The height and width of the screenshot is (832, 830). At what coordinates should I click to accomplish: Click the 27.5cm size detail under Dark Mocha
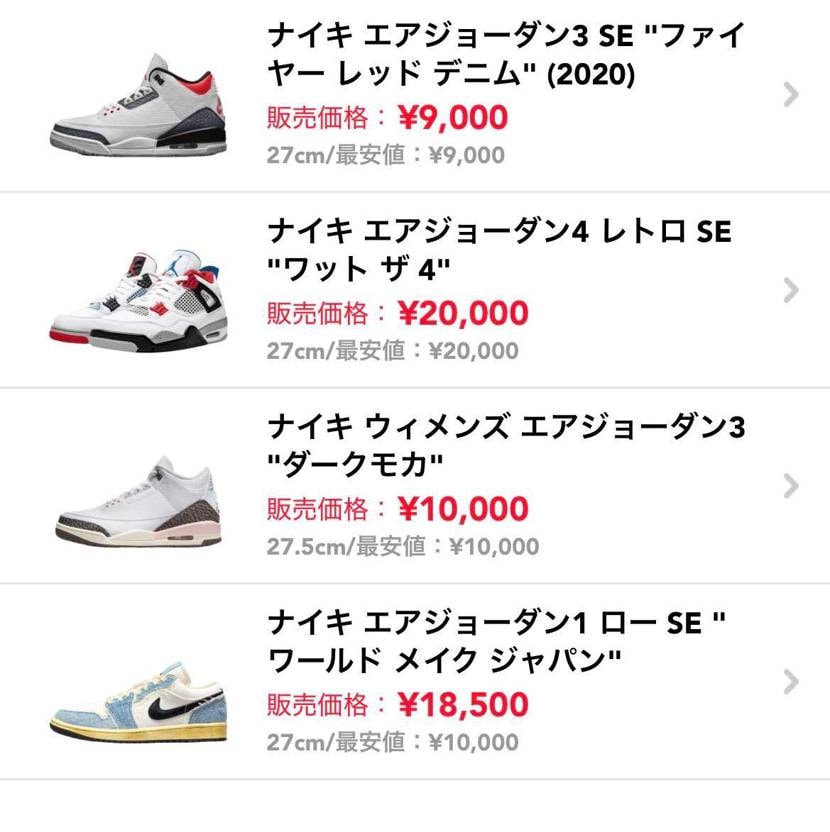click(388, 545)
